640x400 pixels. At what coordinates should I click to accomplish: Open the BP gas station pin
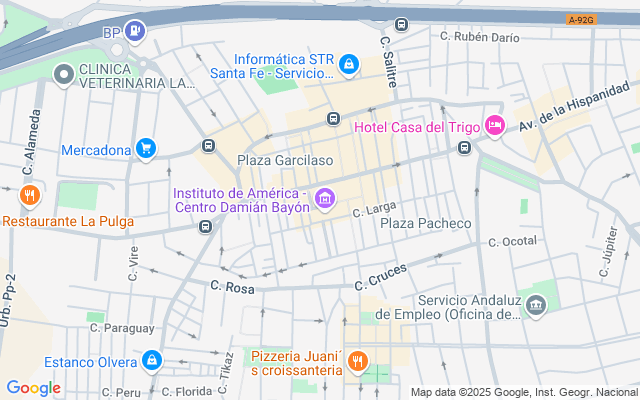coord(135,30)
